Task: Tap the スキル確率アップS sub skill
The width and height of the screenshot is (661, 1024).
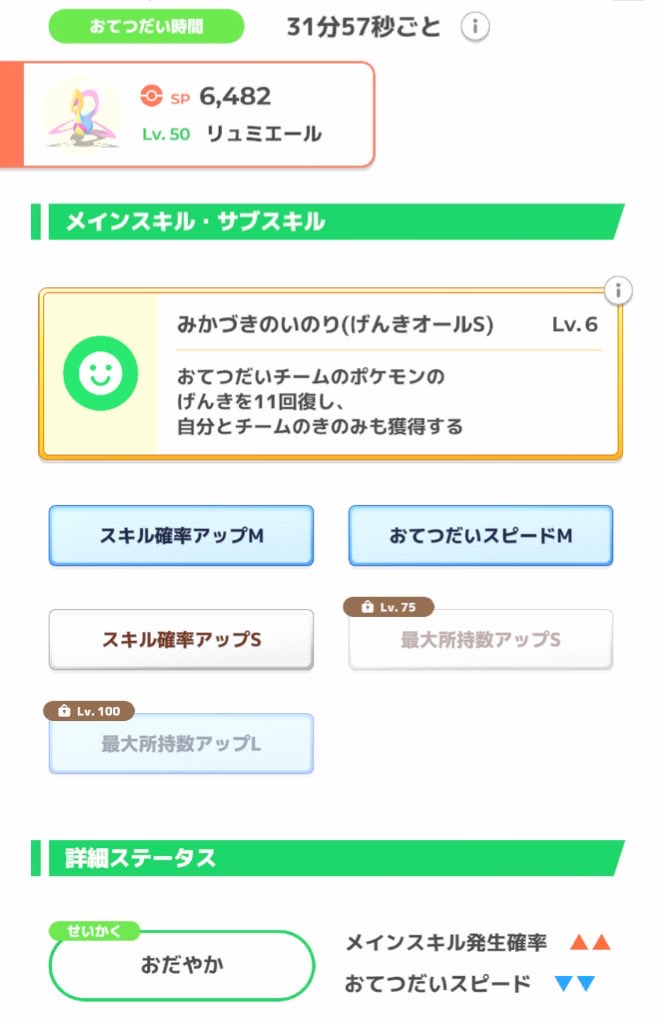Action: 181,640
